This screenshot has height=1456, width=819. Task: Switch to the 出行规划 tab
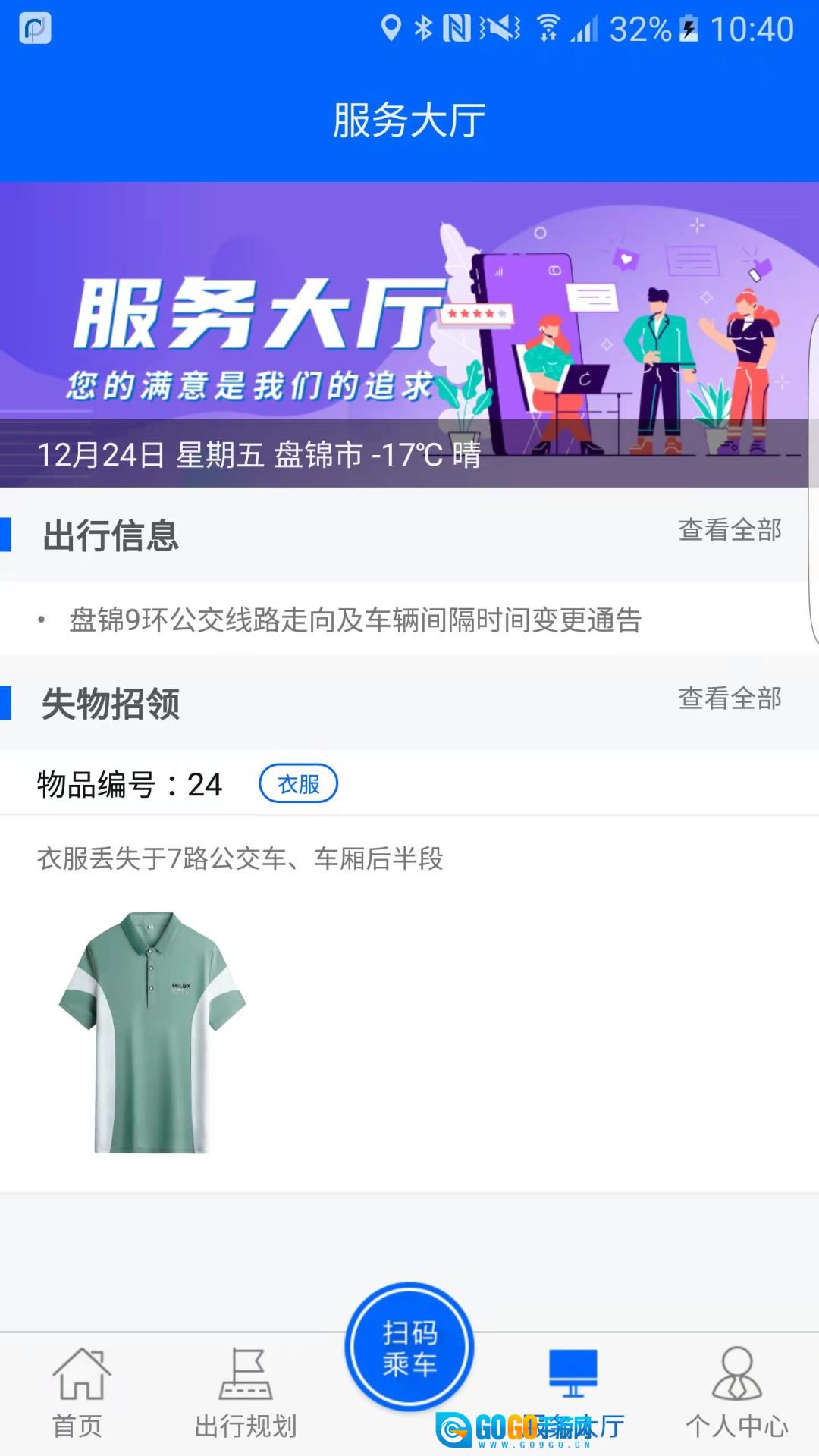(x=245, y=1394)
